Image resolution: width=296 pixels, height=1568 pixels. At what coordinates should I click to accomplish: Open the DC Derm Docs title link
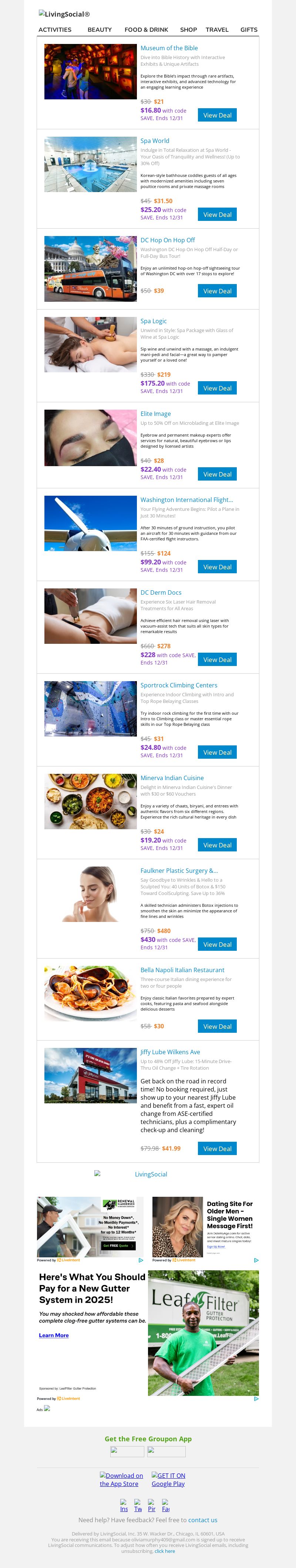click(161, 592)
